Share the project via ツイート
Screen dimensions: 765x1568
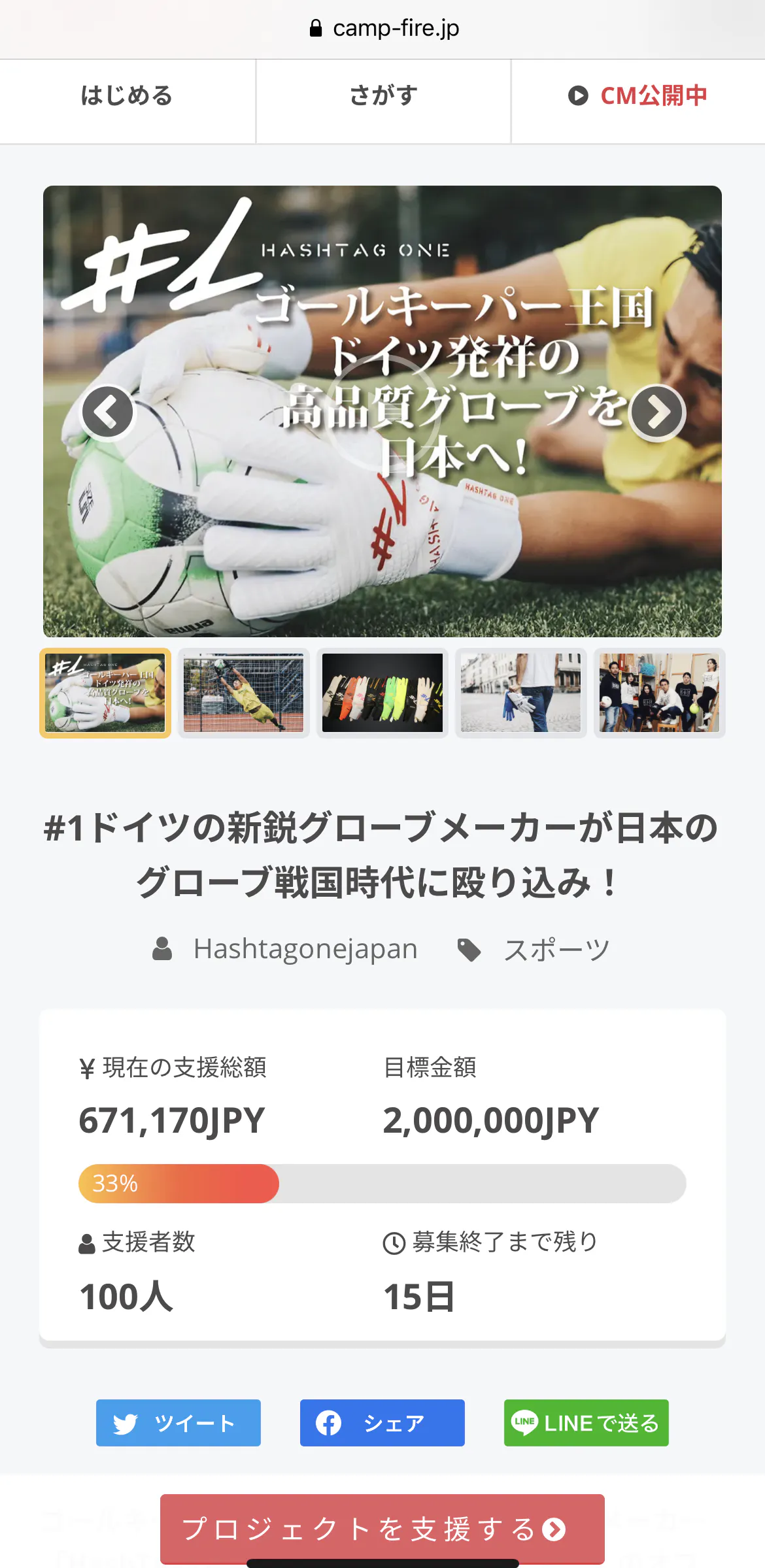178,1423
